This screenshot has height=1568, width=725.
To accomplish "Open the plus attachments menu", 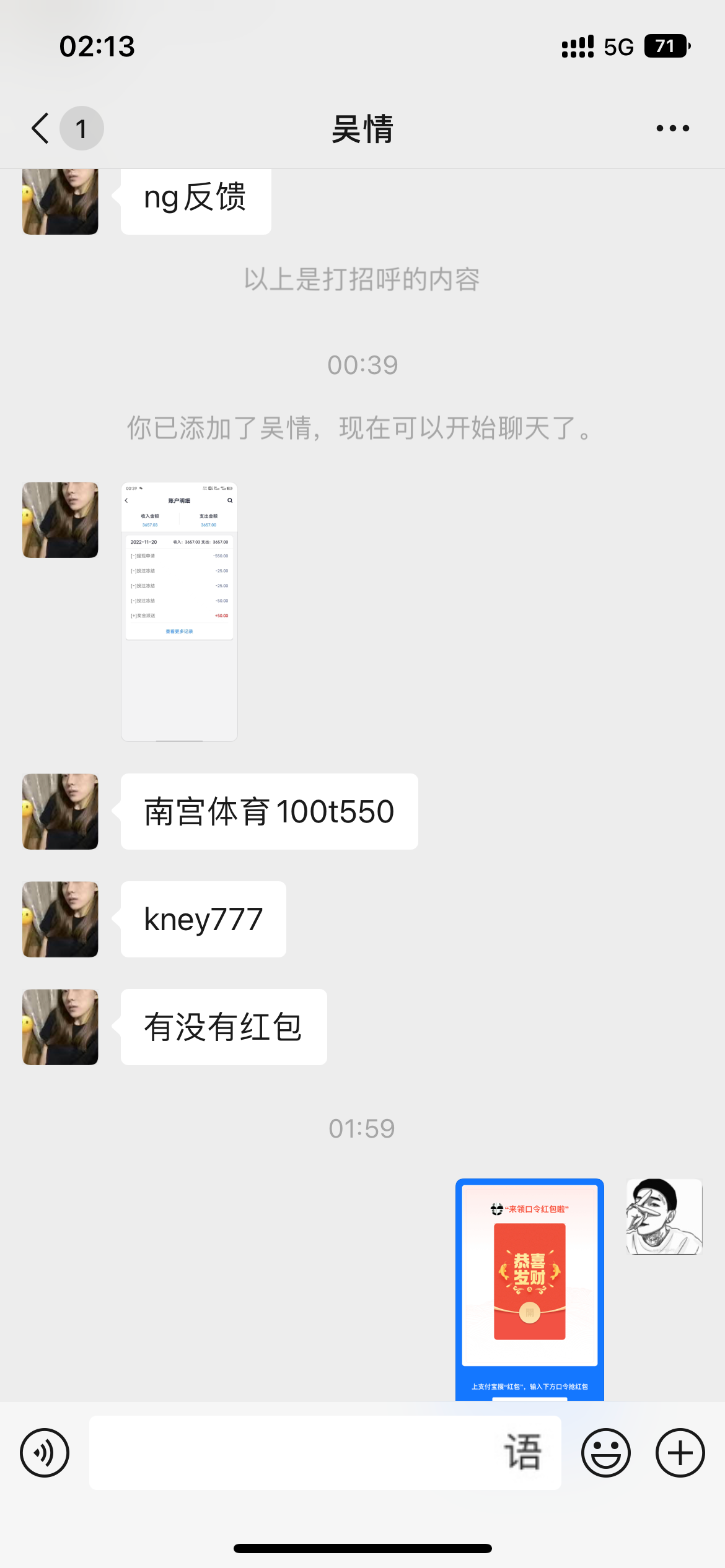I will tap(680, 1453).
